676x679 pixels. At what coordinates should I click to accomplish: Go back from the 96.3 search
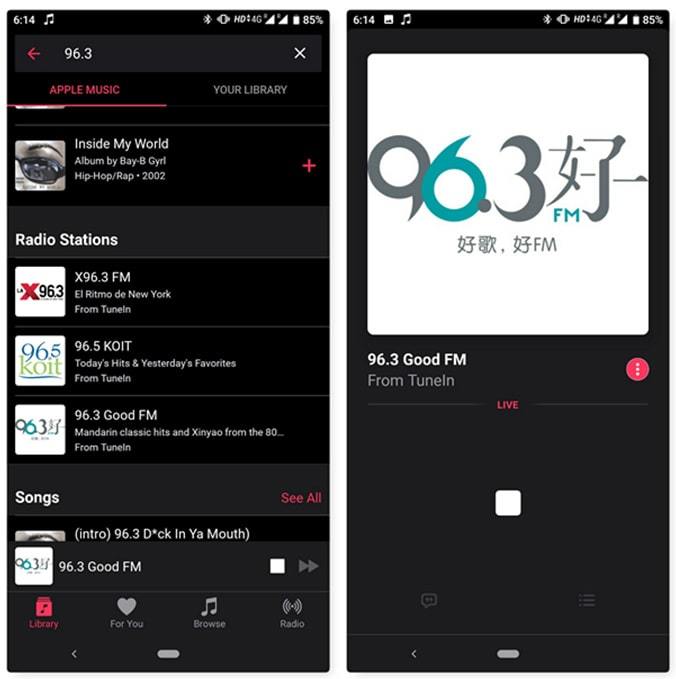point(34,54)
